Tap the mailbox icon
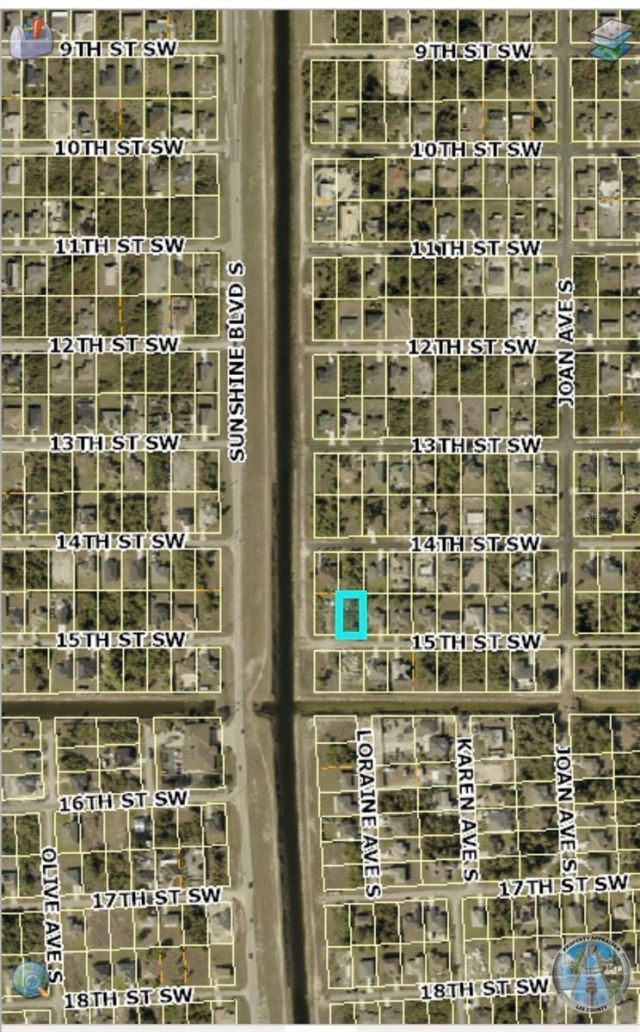The height and width of the screenshot is (1032, 640). point(31,39)
